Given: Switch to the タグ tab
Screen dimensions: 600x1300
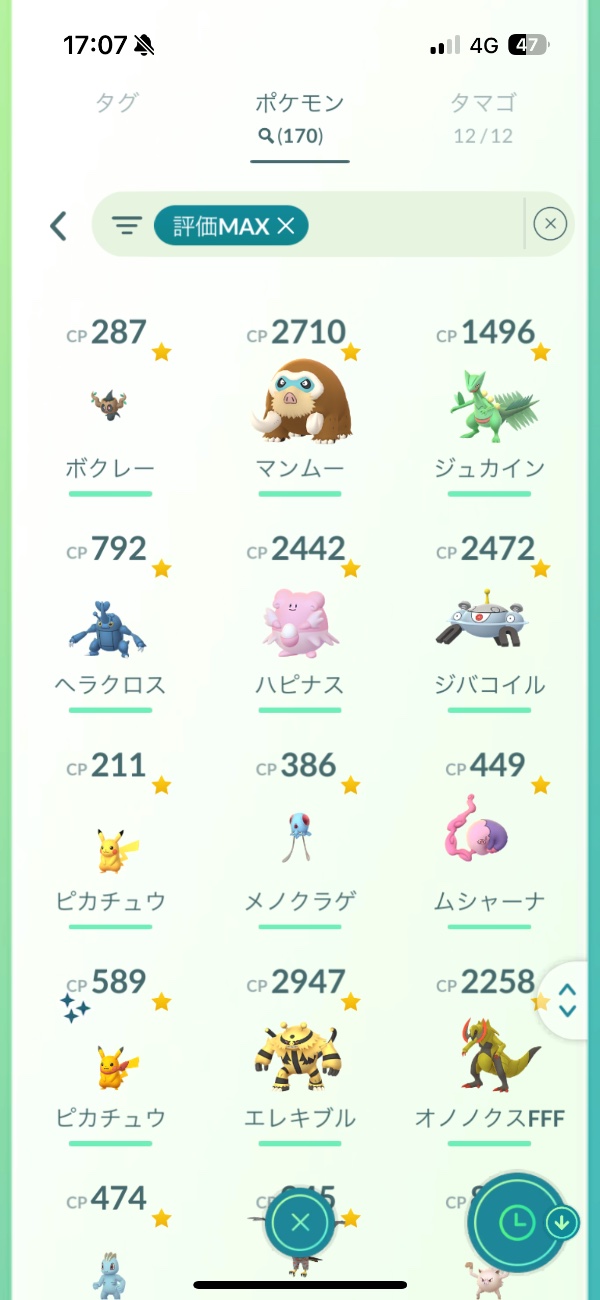Looking at the screenshot, I should (117, 103).
